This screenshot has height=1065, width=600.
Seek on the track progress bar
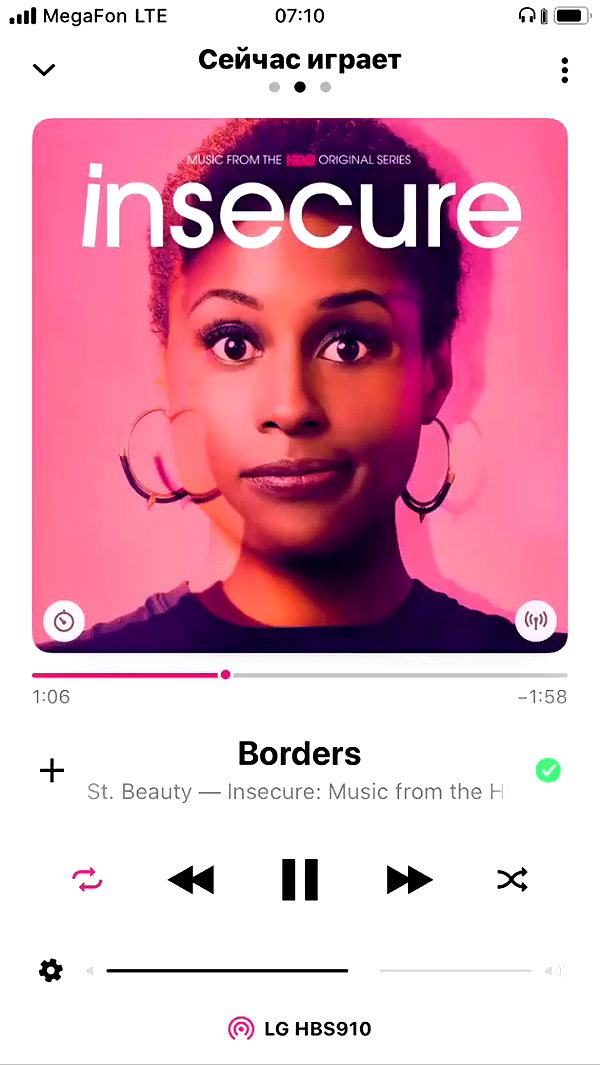click(x=300, y=675)
